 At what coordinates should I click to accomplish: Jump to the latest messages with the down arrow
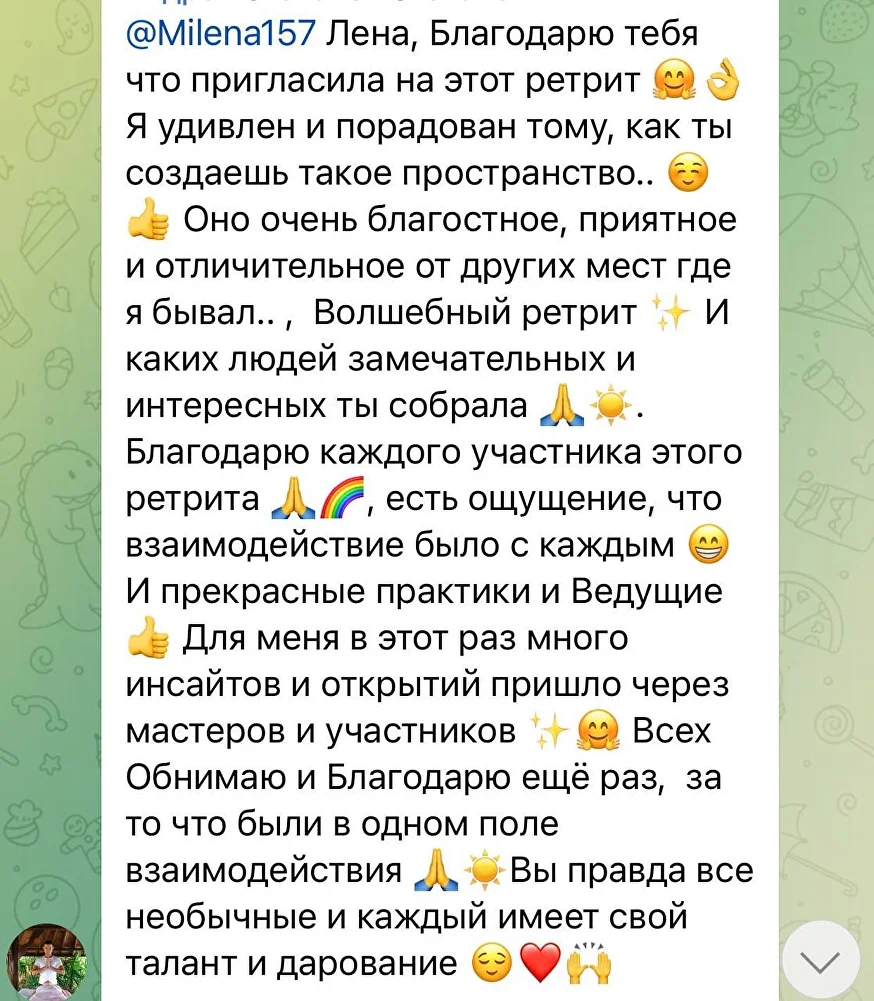pos(822,961)
